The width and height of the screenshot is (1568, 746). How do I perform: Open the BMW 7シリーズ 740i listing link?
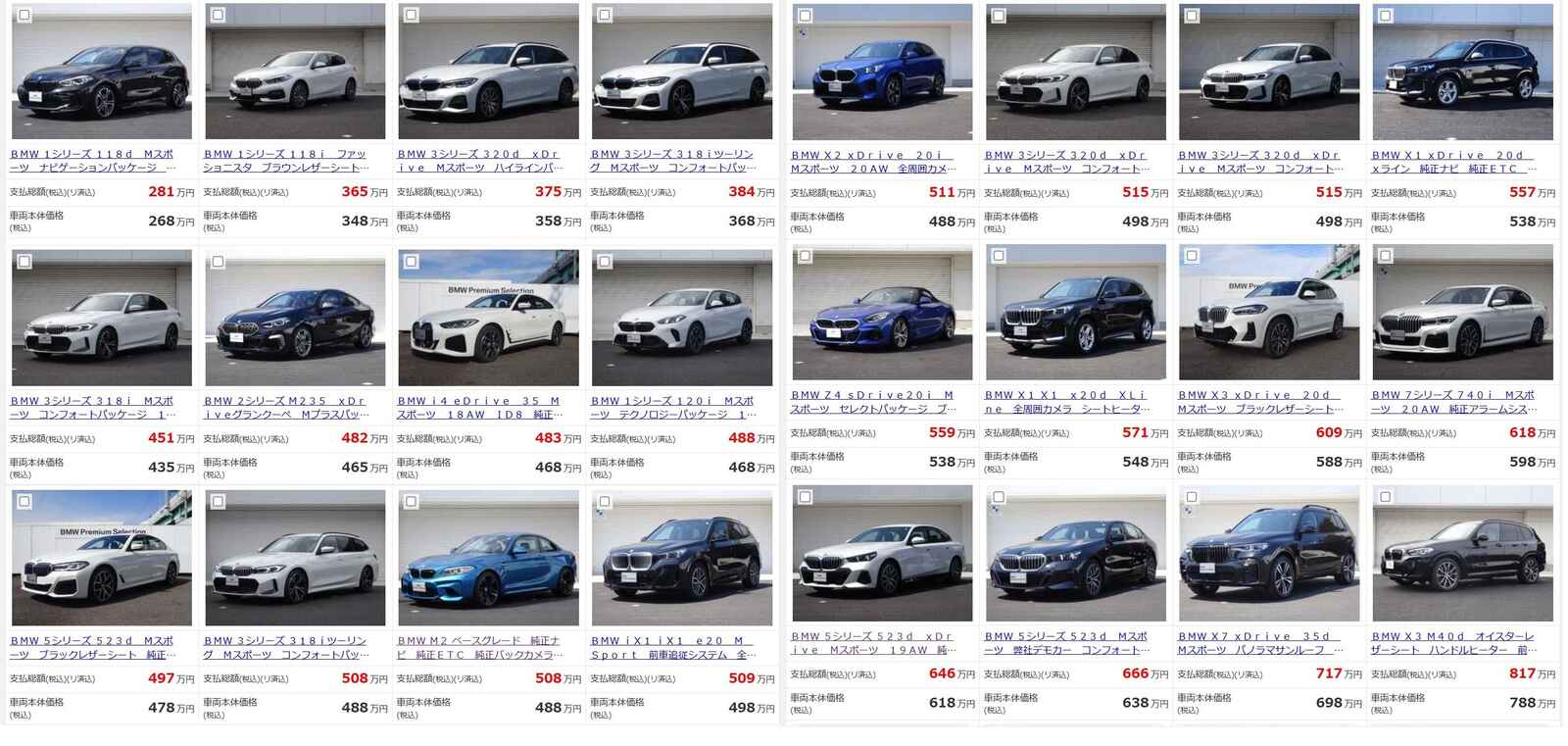(x=1452, y=402)
